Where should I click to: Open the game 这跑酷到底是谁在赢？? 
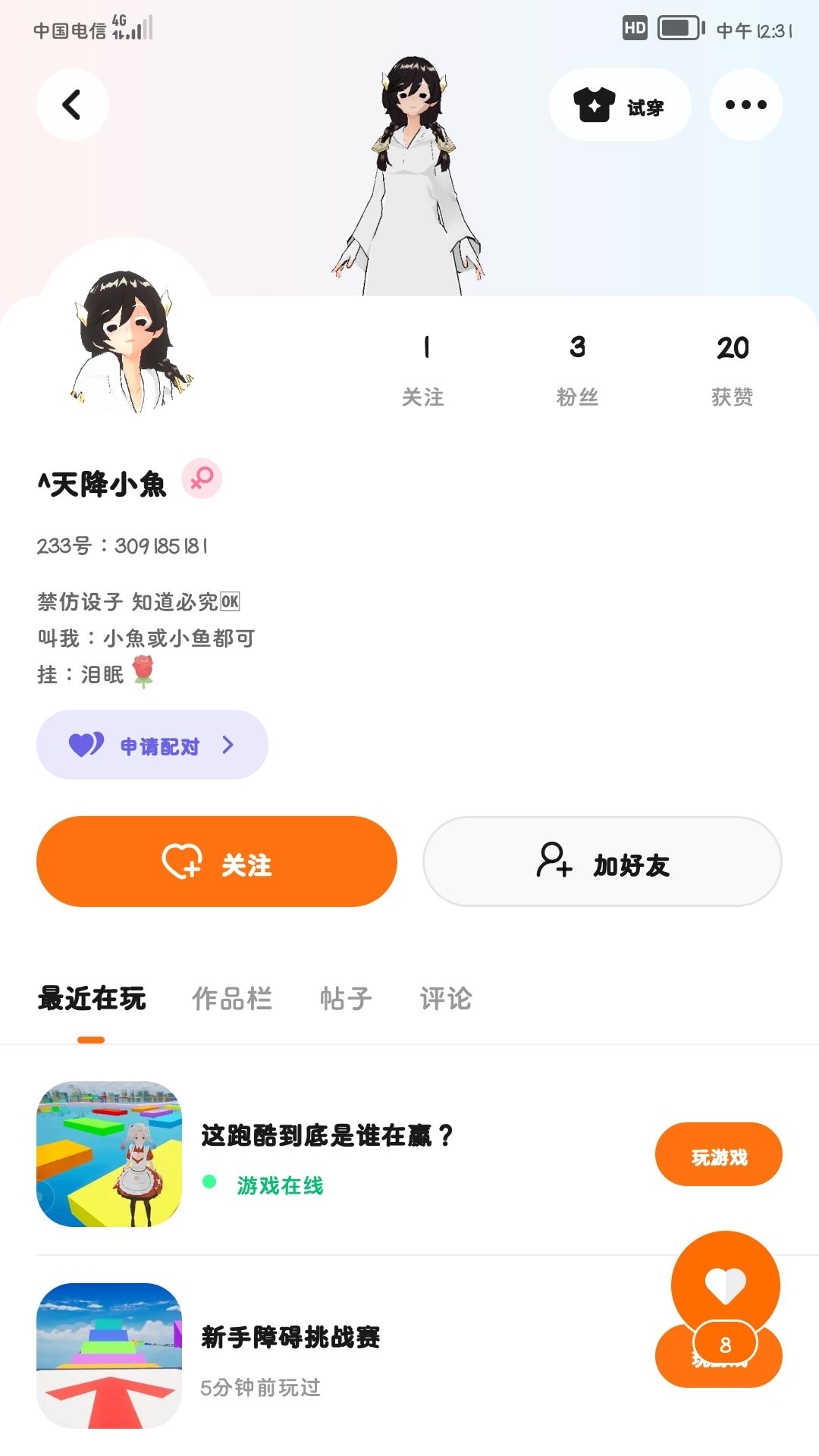pyautogui.click(x=326, y=1136)
